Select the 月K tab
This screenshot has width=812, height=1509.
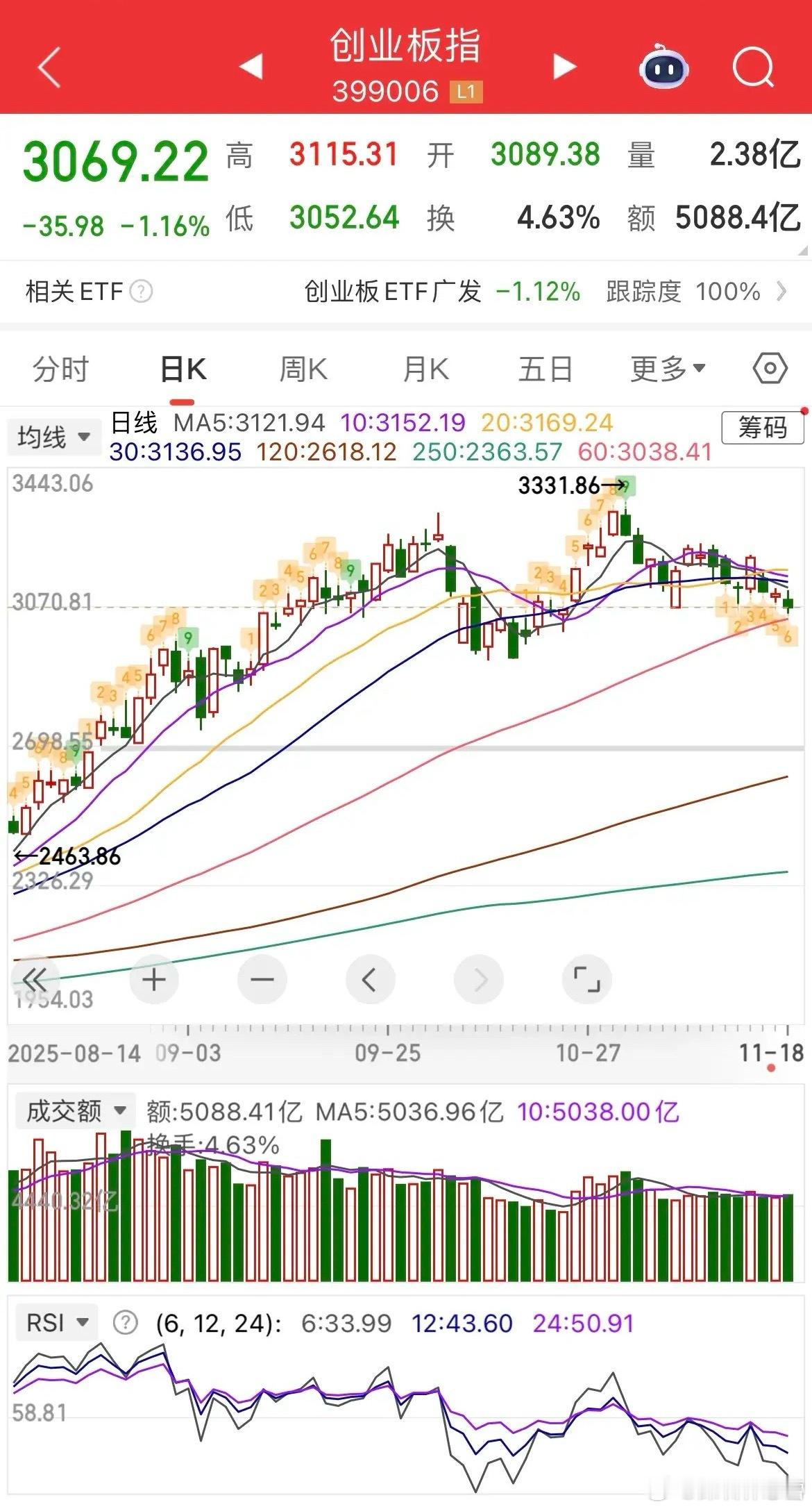tap(426, 369)
